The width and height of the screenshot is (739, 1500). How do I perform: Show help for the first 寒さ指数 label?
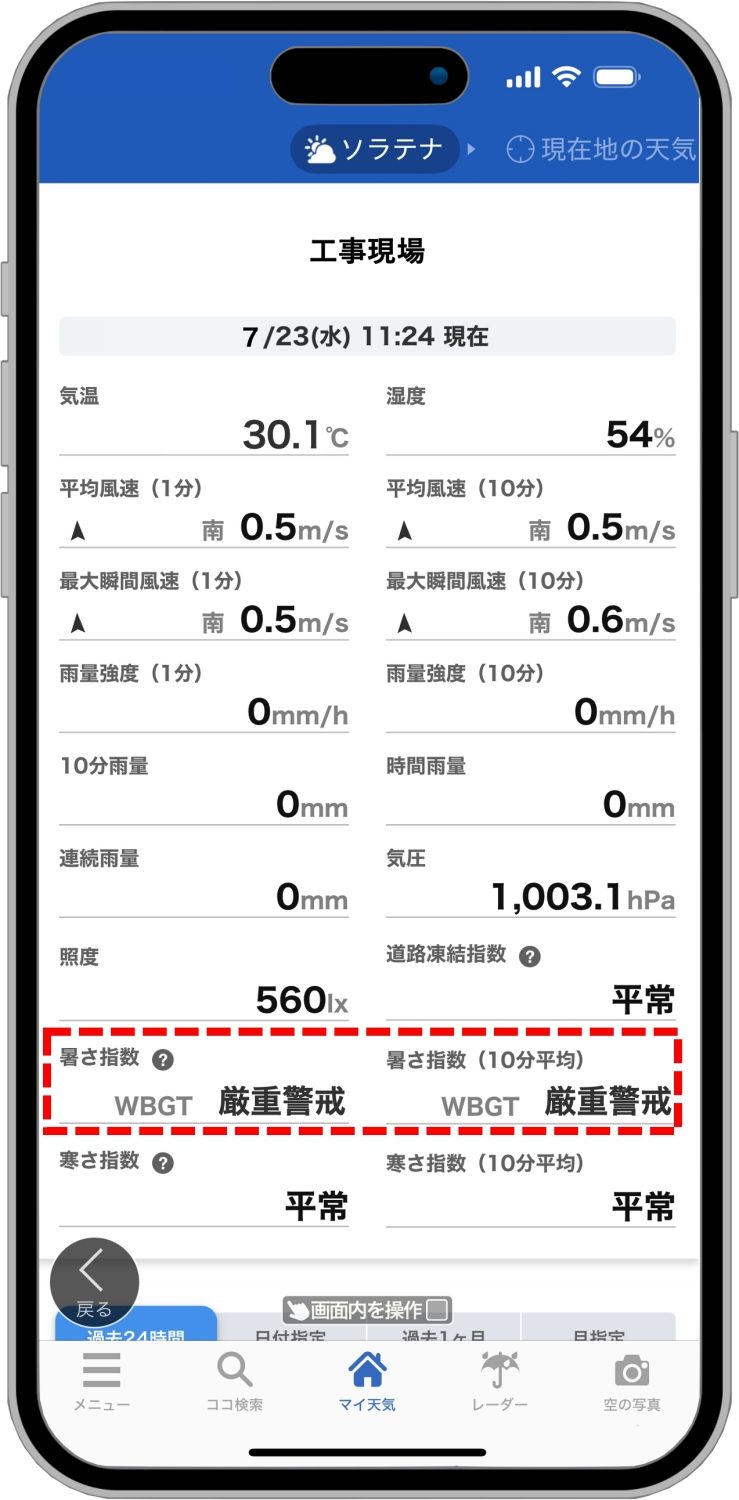click(x=163, y=1163)
